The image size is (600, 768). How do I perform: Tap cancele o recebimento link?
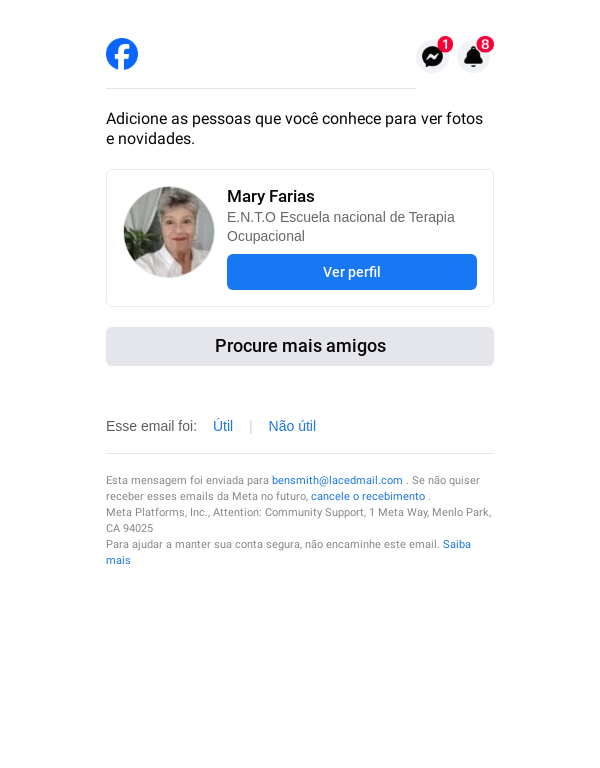coord(368,496)
